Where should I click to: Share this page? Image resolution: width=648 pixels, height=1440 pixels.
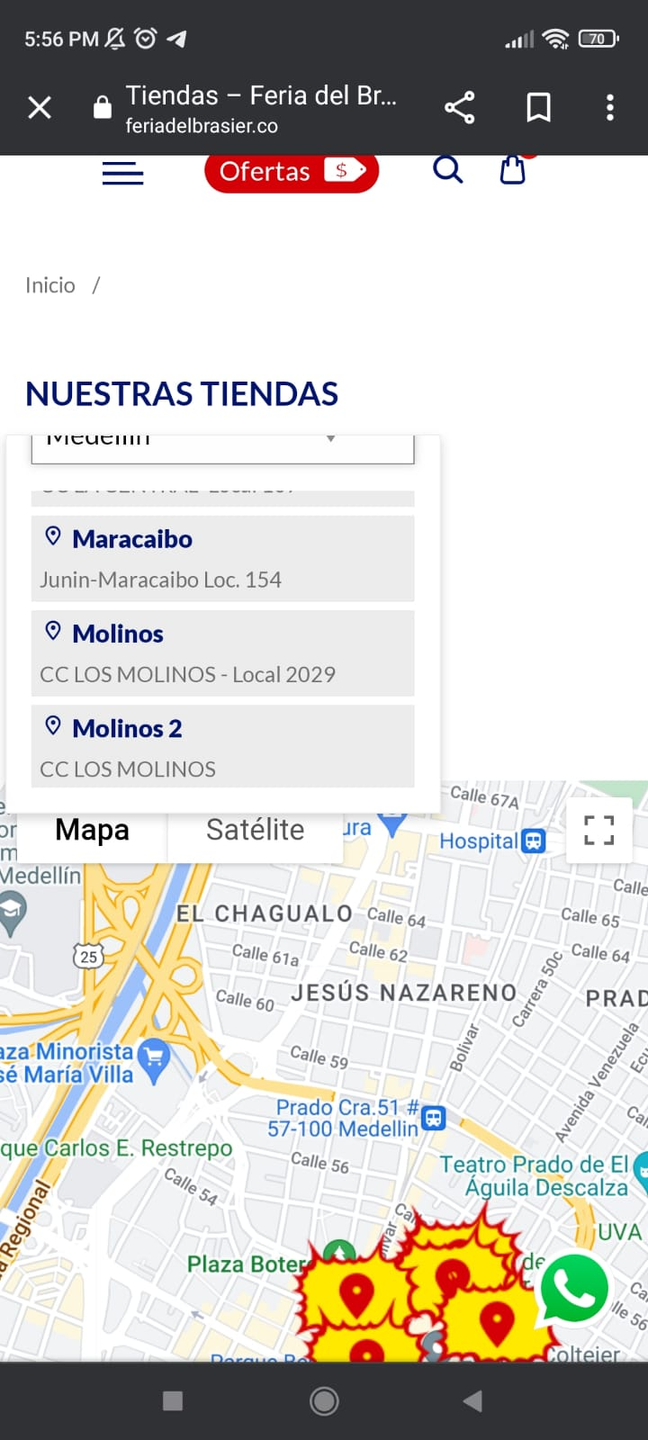(x=460, y=108)
